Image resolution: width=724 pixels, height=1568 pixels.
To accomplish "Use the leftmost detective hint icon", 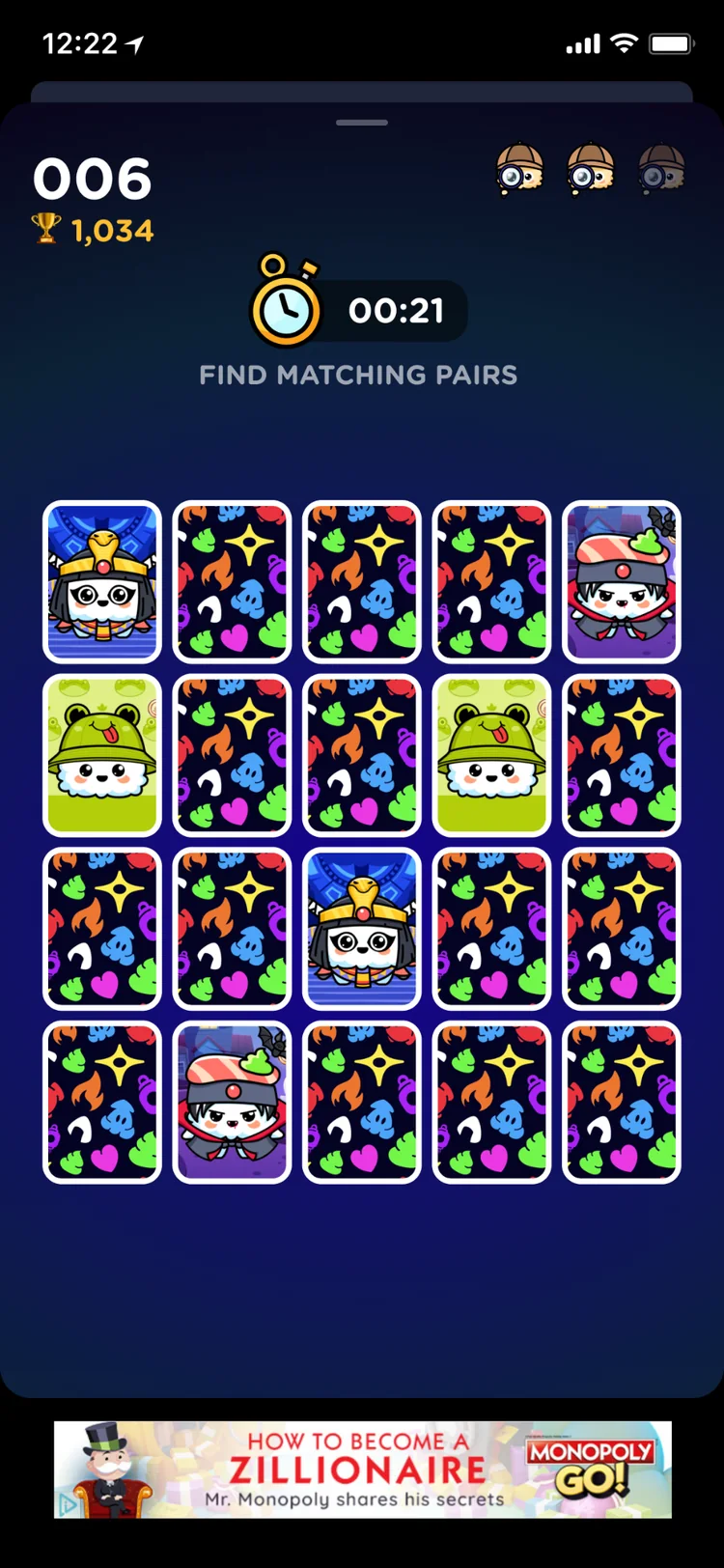I will [519, 170].
